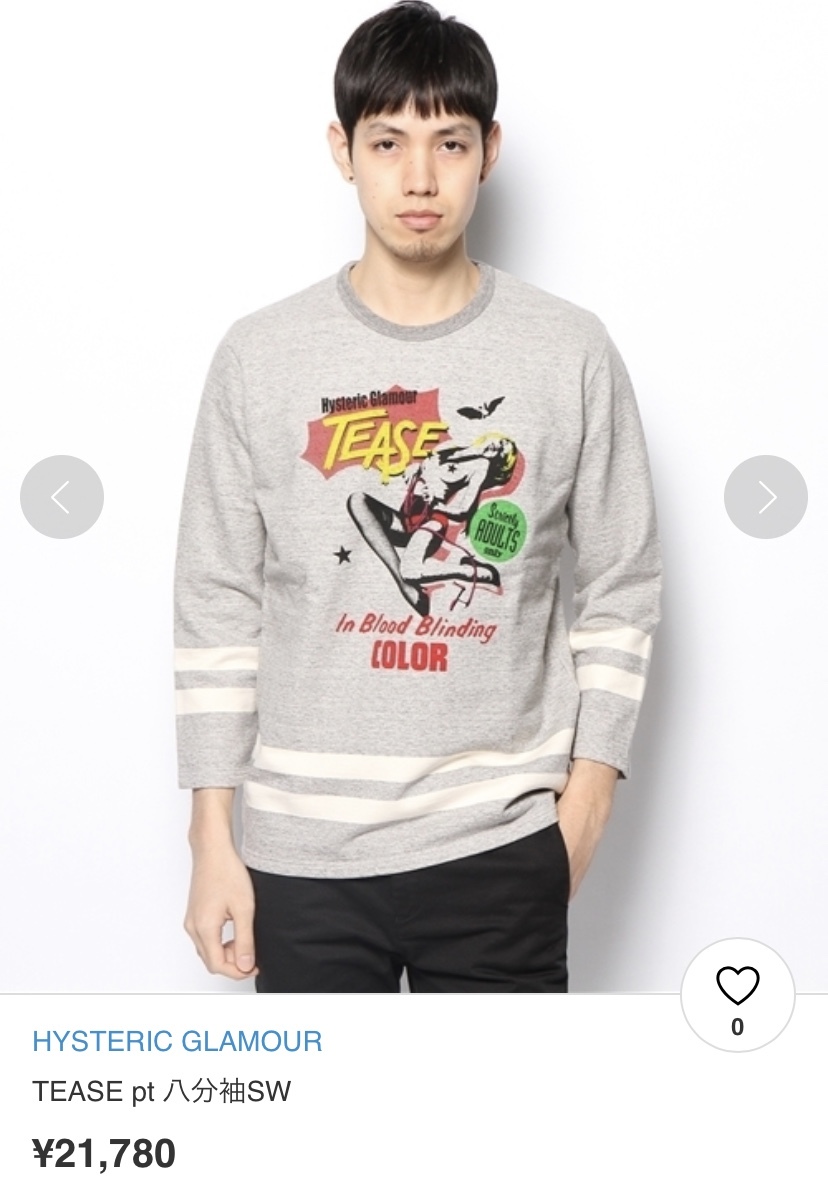Open the HYSTERIC GLAMOUR brand link
Screen dimensions: 828x1189
click(x=177, y=1041)
